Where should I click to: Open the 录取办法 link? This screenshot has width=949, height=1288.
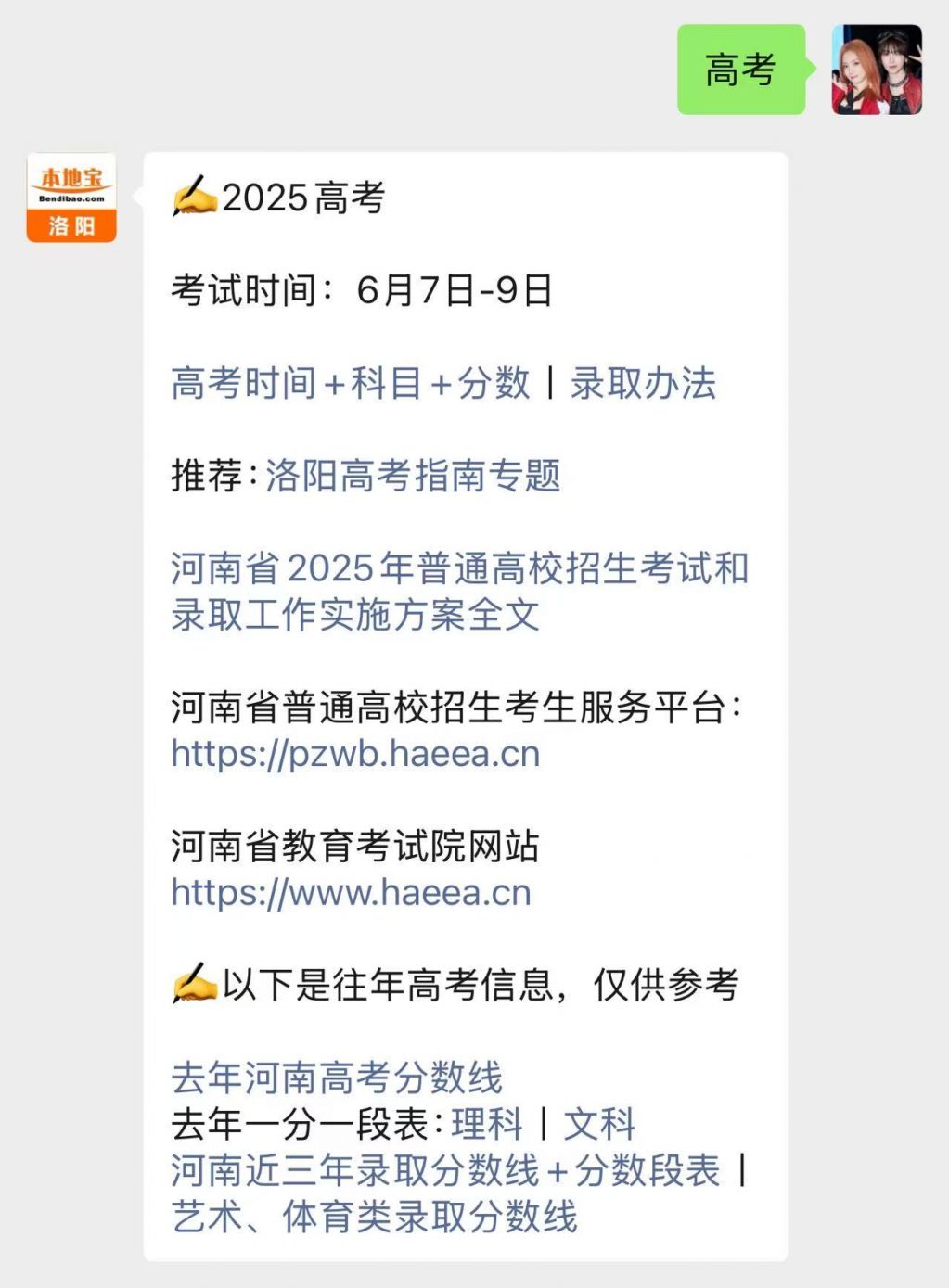pos(643,383)
